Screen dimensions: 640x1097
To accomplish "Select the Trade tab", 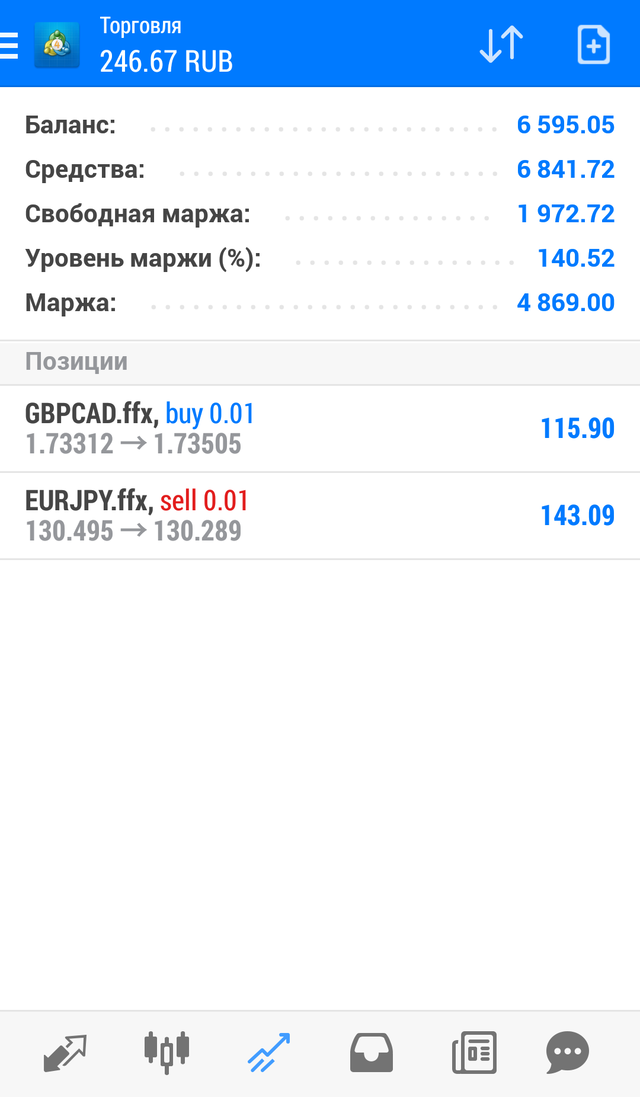I will click(269, 1052).
